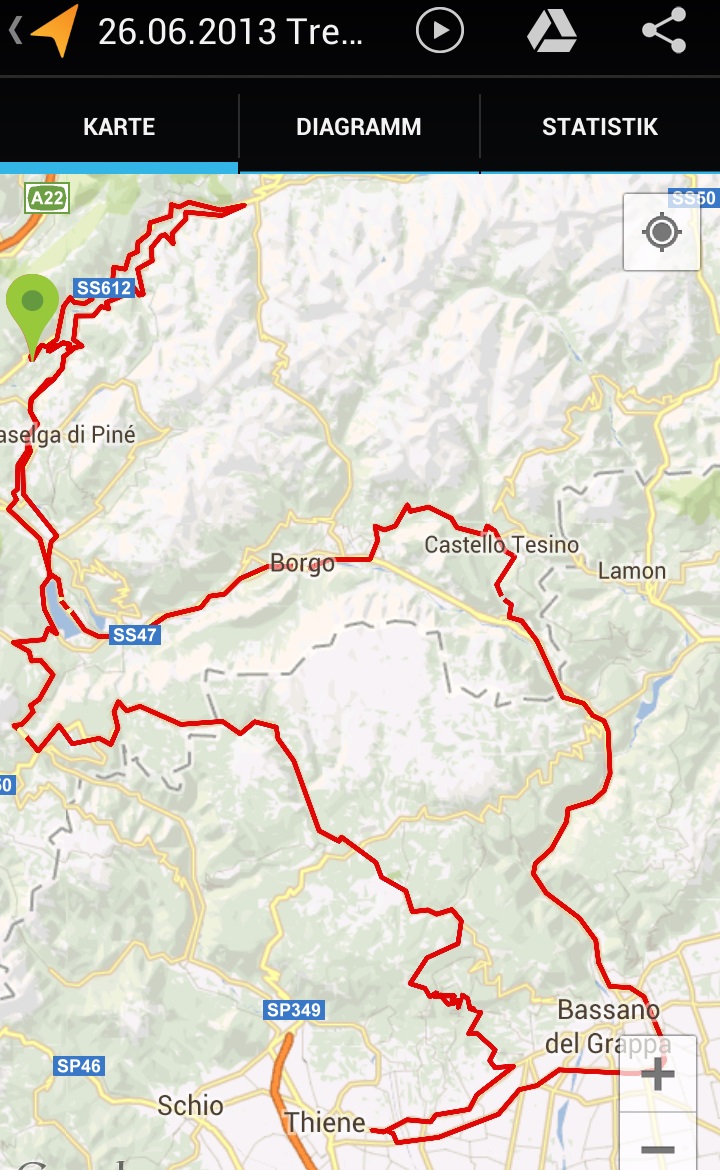The image size is (720, 1170).
Task: Open the STATISTIK tab
Action: pos(600,126)
